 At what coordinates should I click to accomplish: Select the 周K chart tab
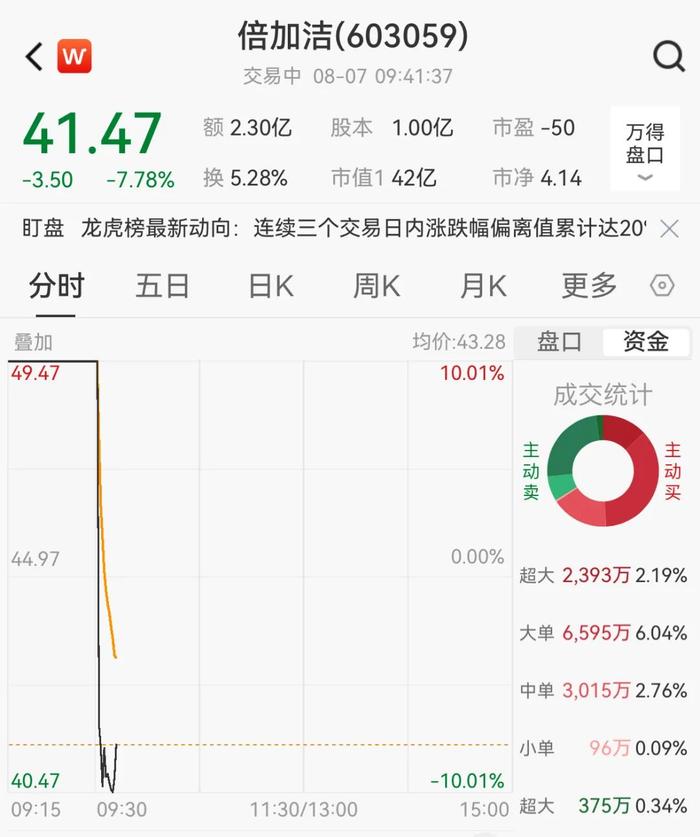[377, 286]
